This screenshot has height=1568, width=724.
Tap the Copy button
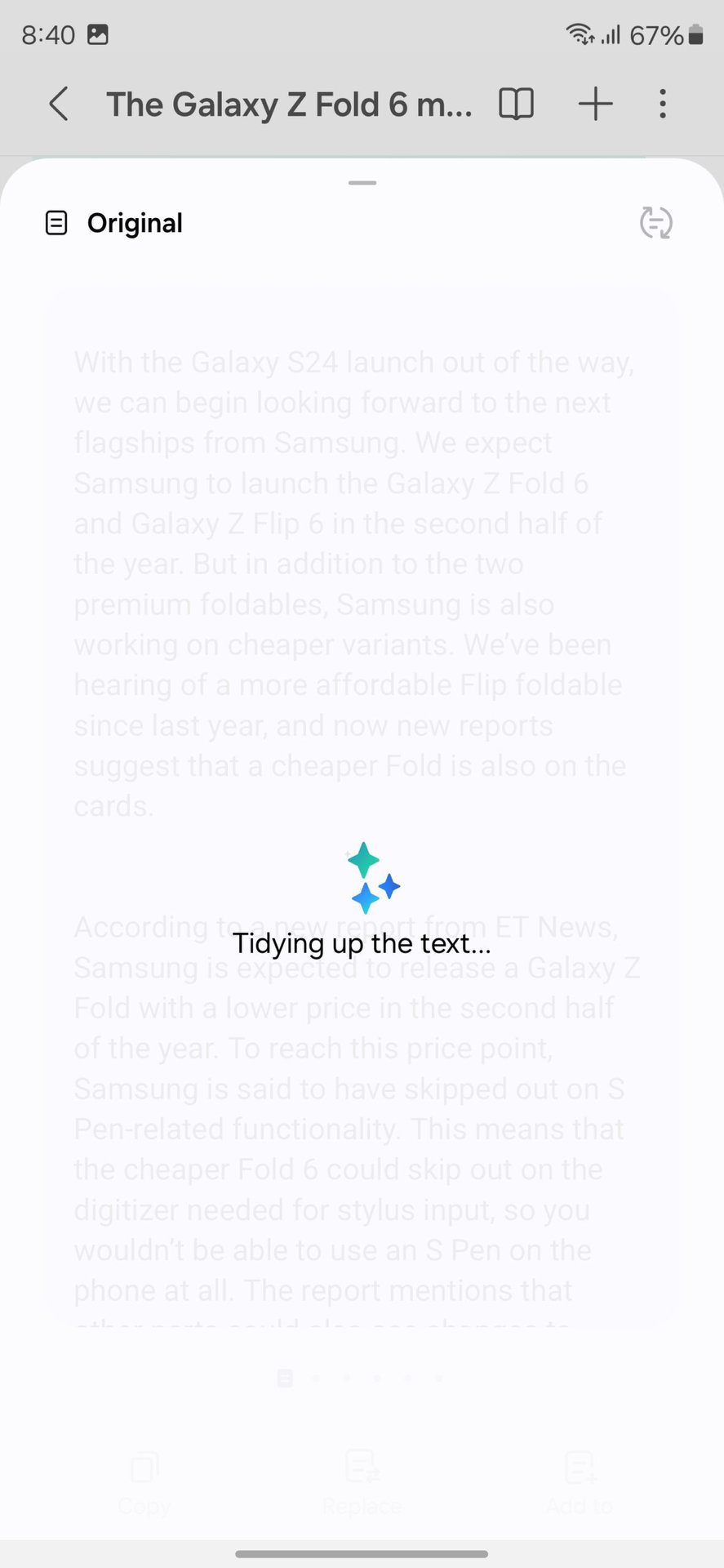tap(144, 1482)
